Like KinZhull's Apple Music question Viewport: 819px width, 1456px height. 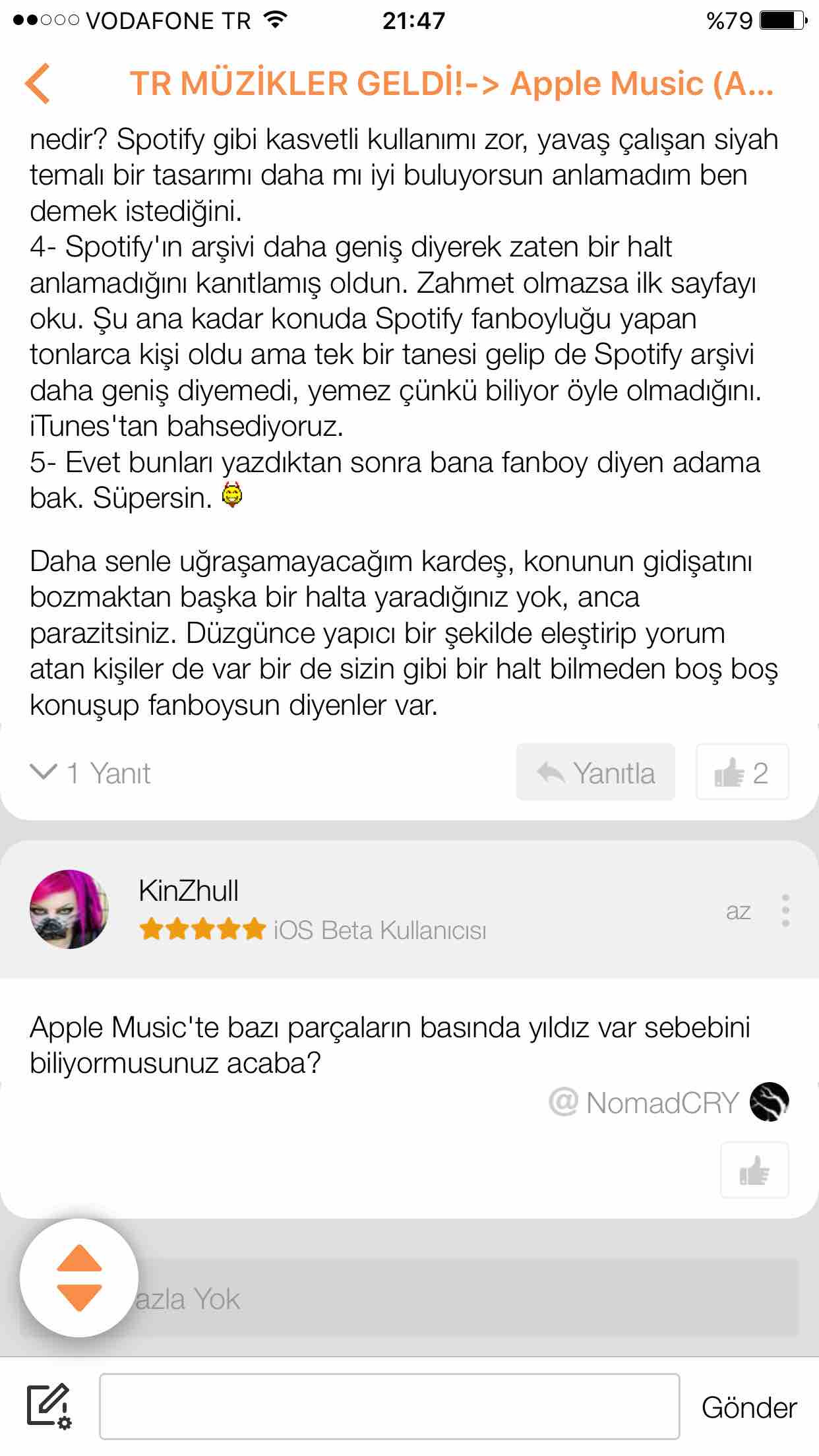754,1170
